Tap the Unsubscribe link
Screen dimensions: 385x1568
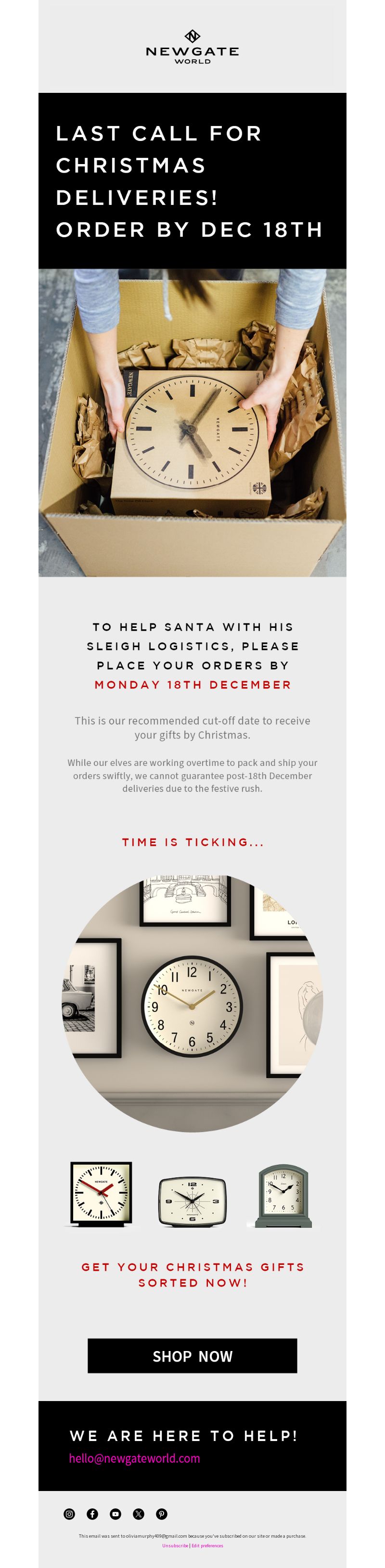point(175,1545)
